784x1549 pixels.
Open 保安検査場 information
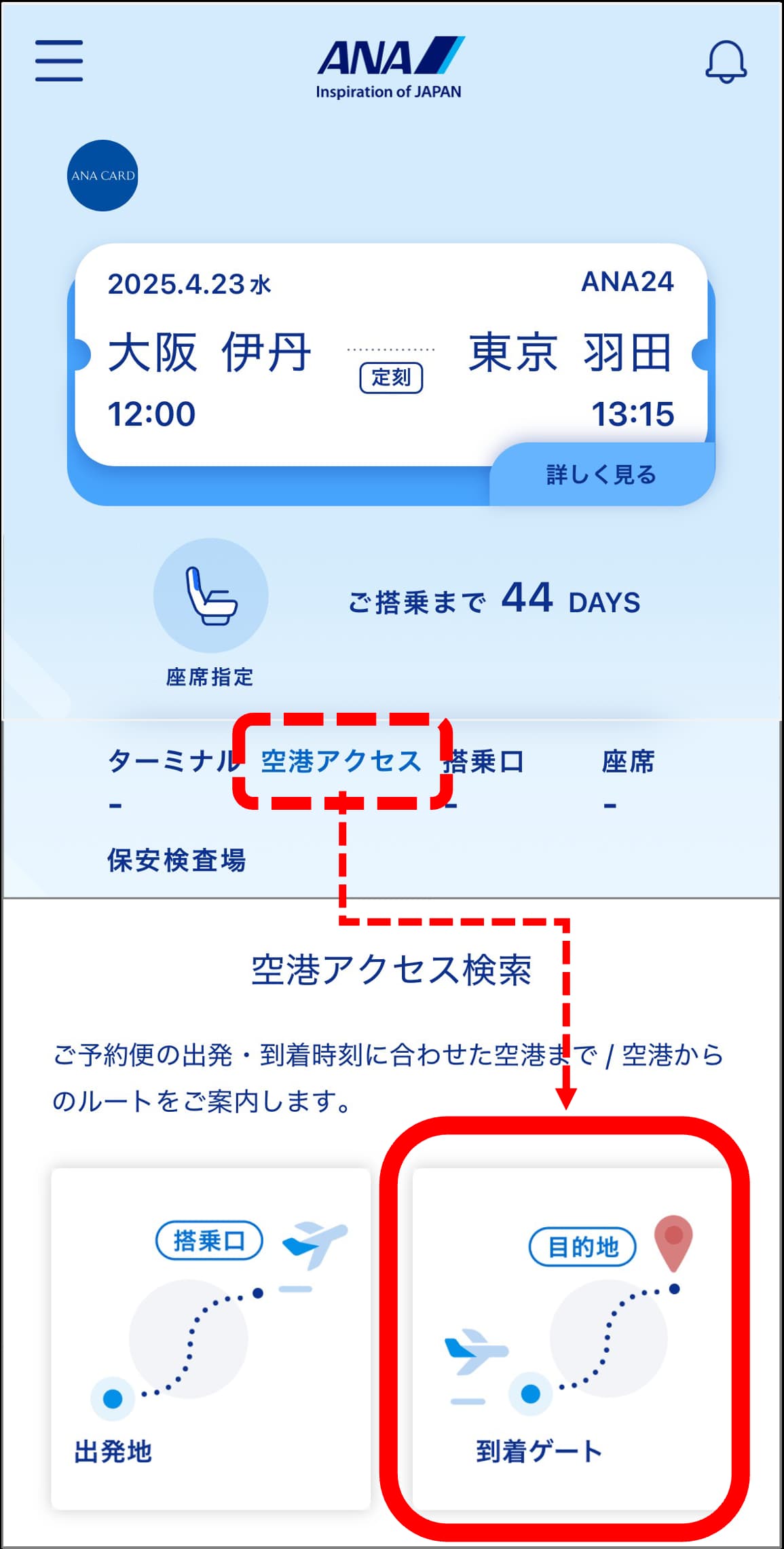[176, 860]
